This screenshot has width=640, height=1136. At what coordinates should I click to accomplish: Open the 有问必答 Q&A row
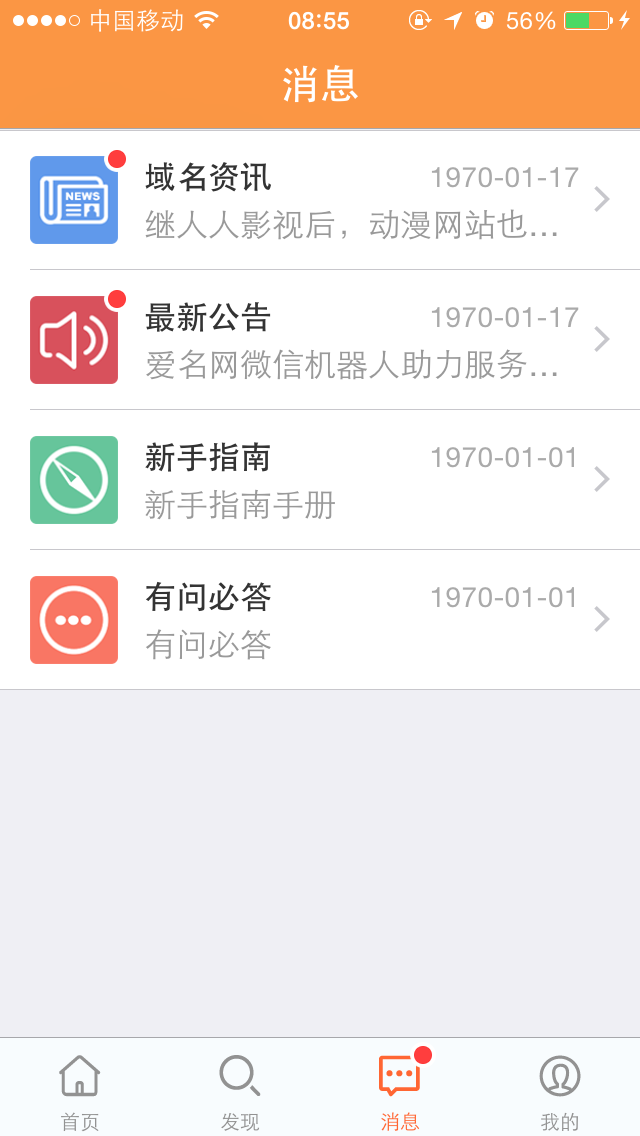click(x=320, y=619)
